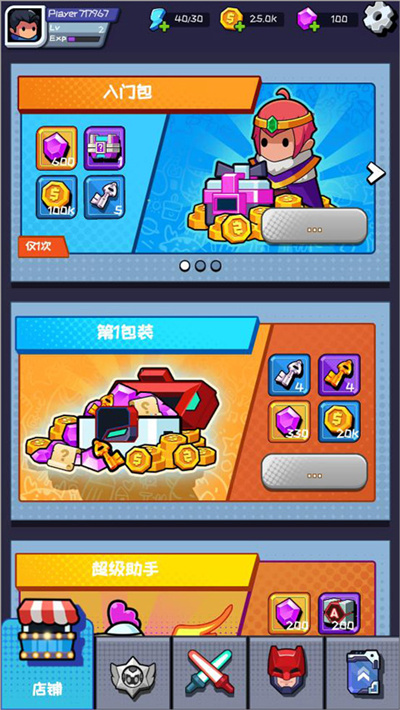Open the player avatar profile
The height and width of the screenshot is (710, 400).
(25, 26)
